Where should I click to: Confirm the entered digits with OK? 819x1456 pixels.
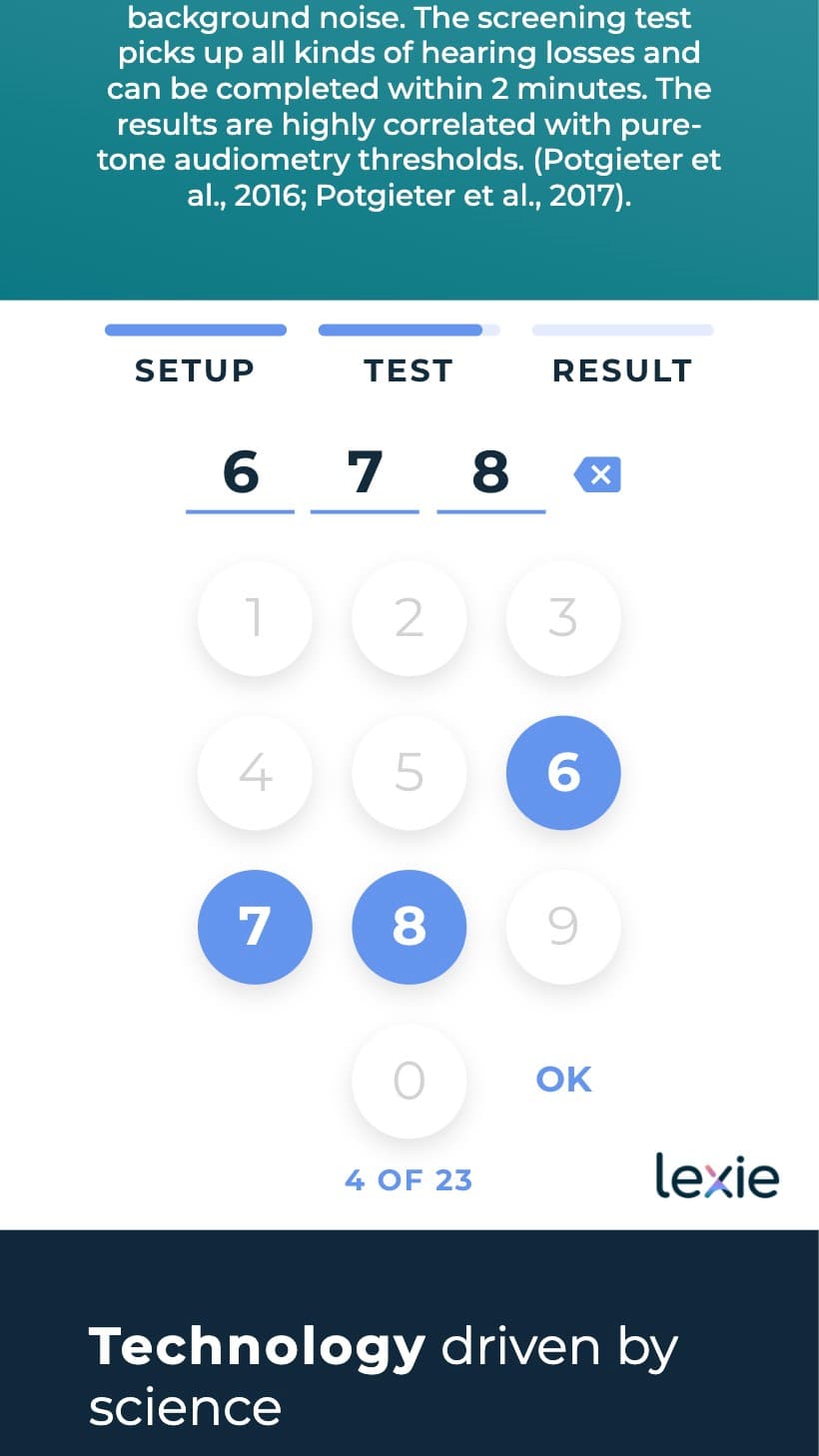pos(564,1080)
